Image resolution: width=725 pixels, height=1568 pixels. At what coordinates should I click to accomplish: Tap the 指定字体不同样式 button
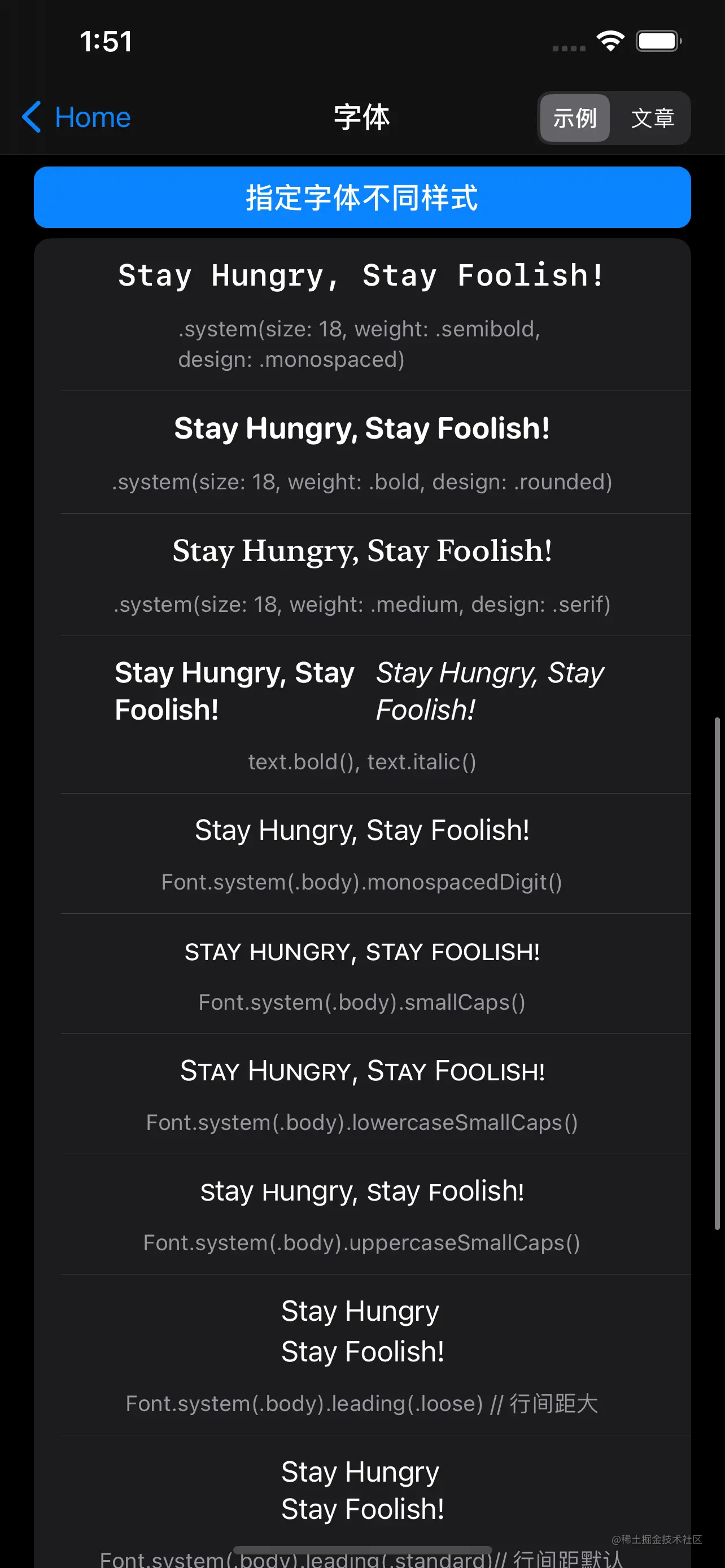point(362,197)
